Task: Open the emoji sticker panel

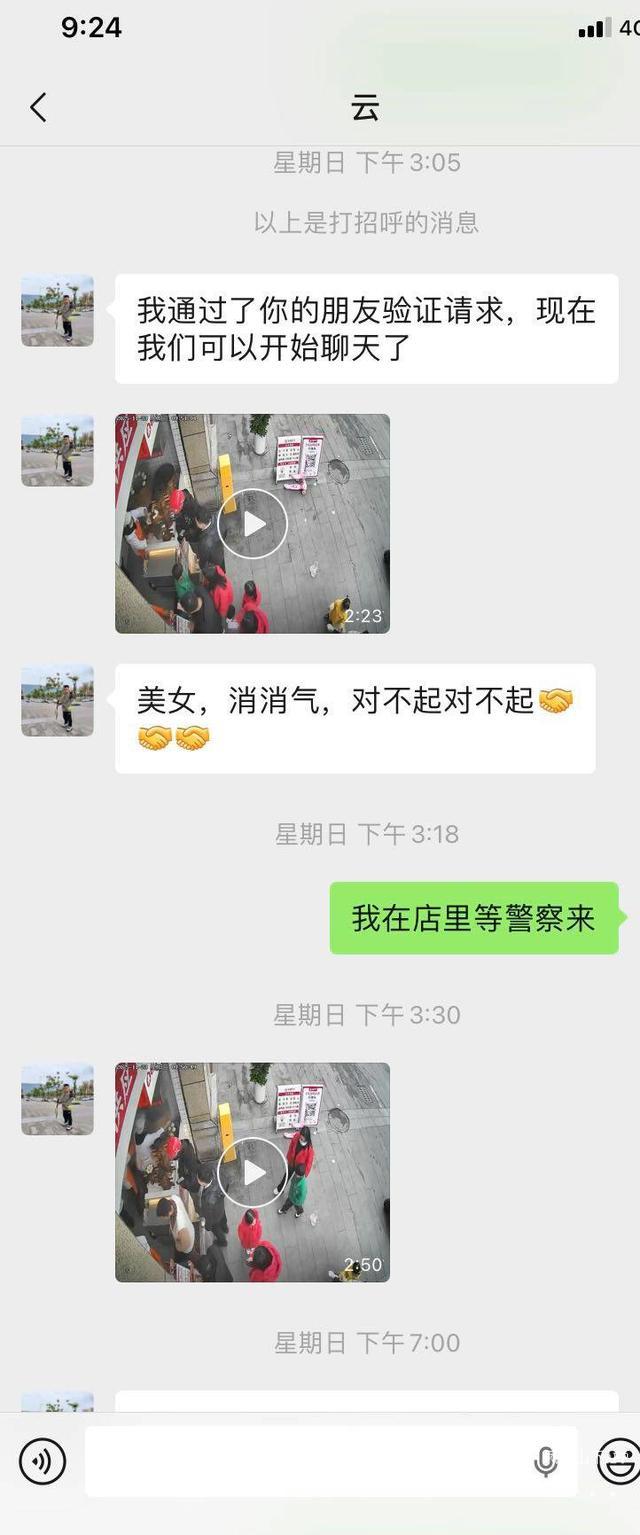Action: coord(618,1462)
